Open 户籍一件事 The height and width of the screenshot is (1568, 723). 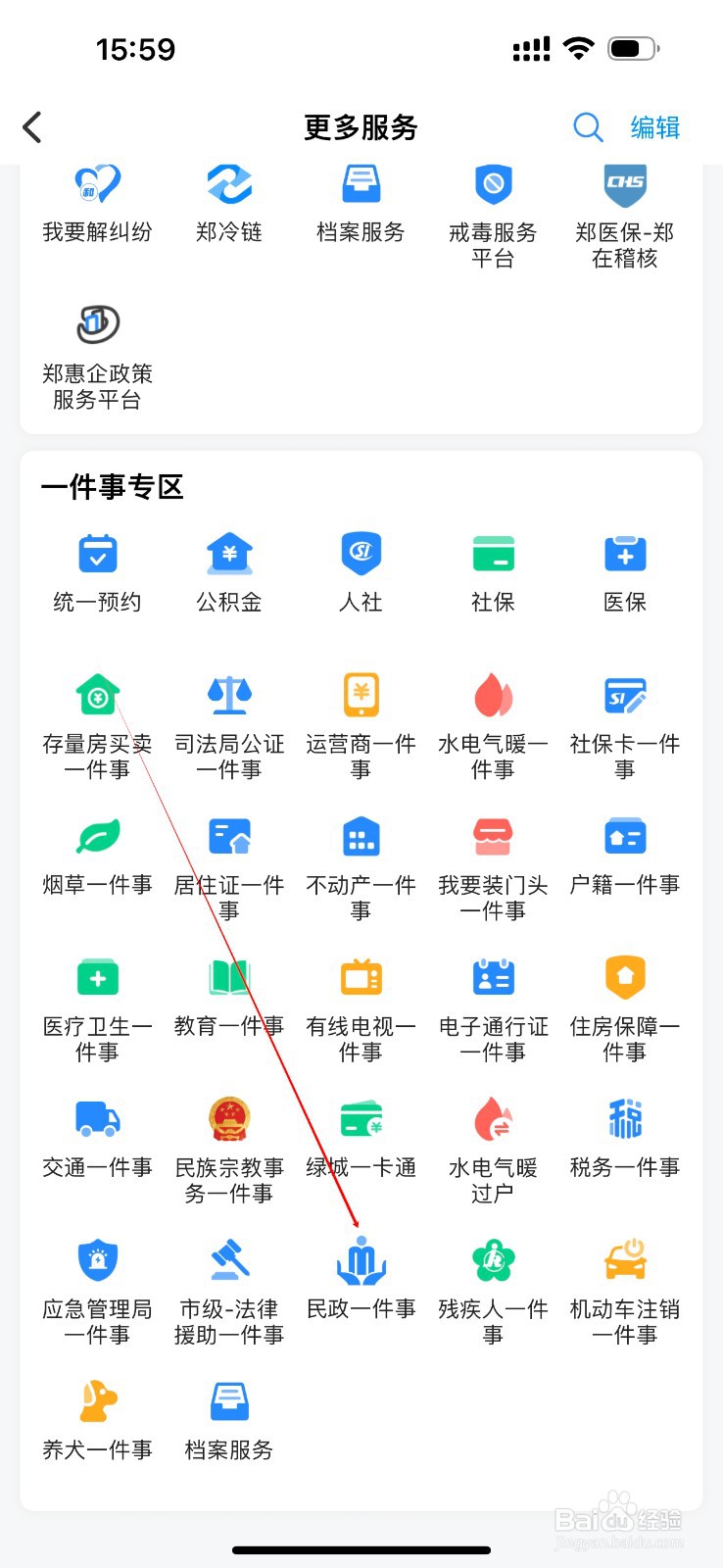pyautogui.click(x=625, y=857)
